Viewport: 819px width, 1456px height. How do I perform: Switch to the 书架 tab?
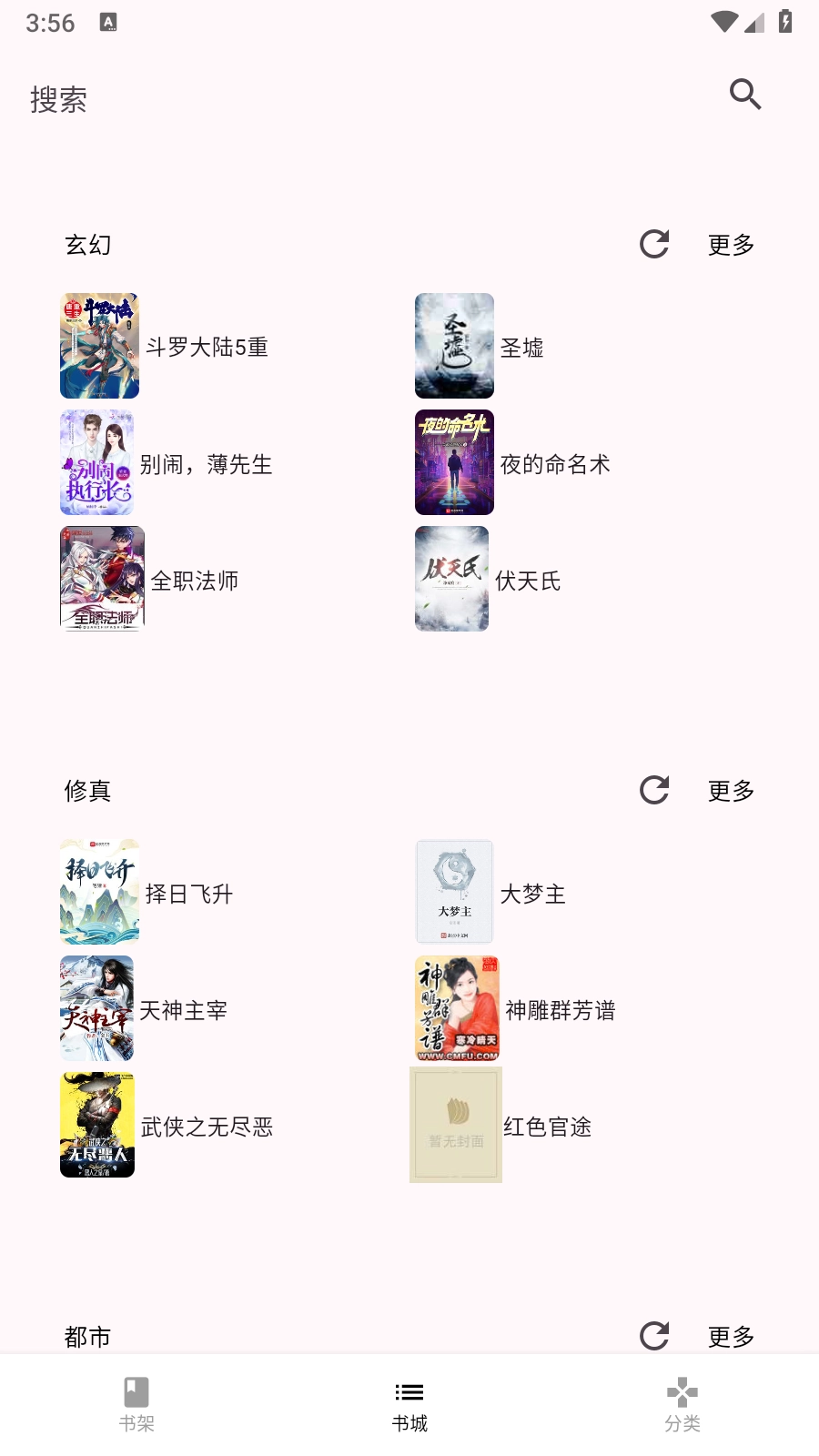(136, 1405)
